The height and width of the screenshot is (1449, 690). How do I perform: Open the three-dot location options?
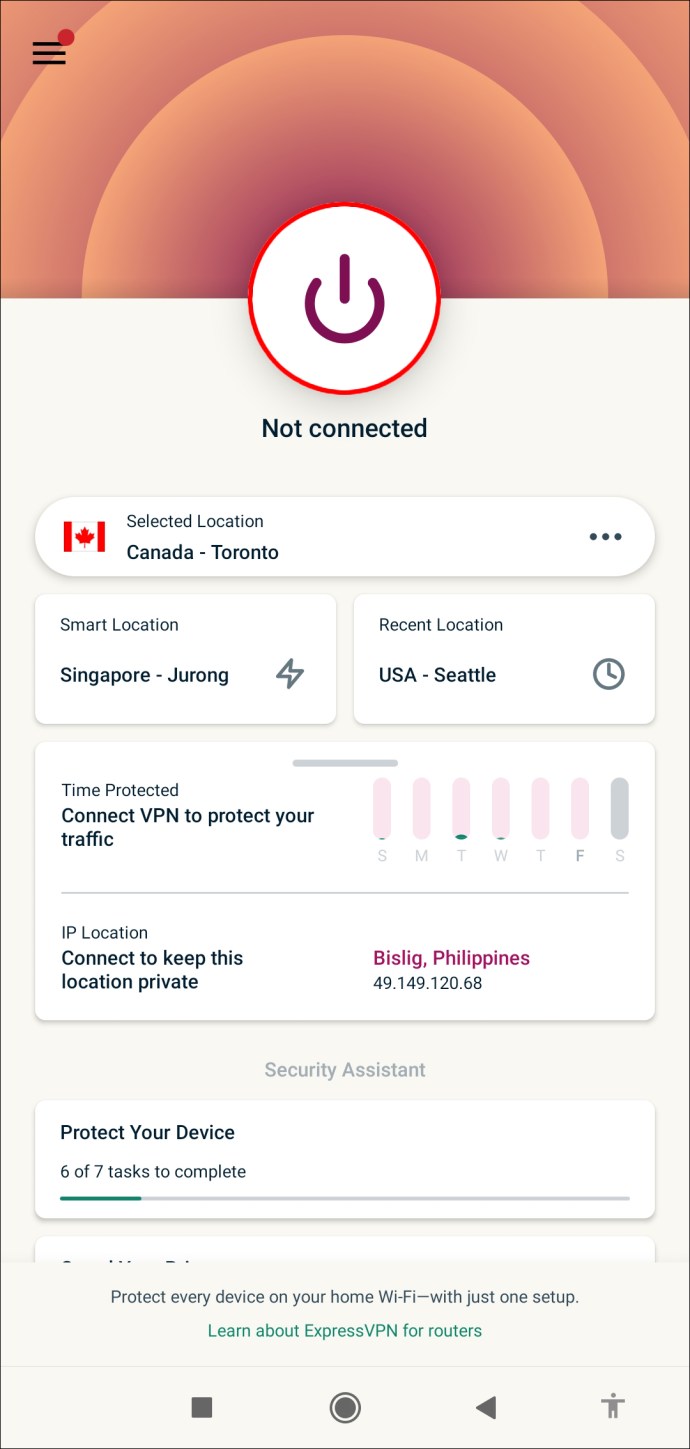pyautogui.click(x=605, y=537)
